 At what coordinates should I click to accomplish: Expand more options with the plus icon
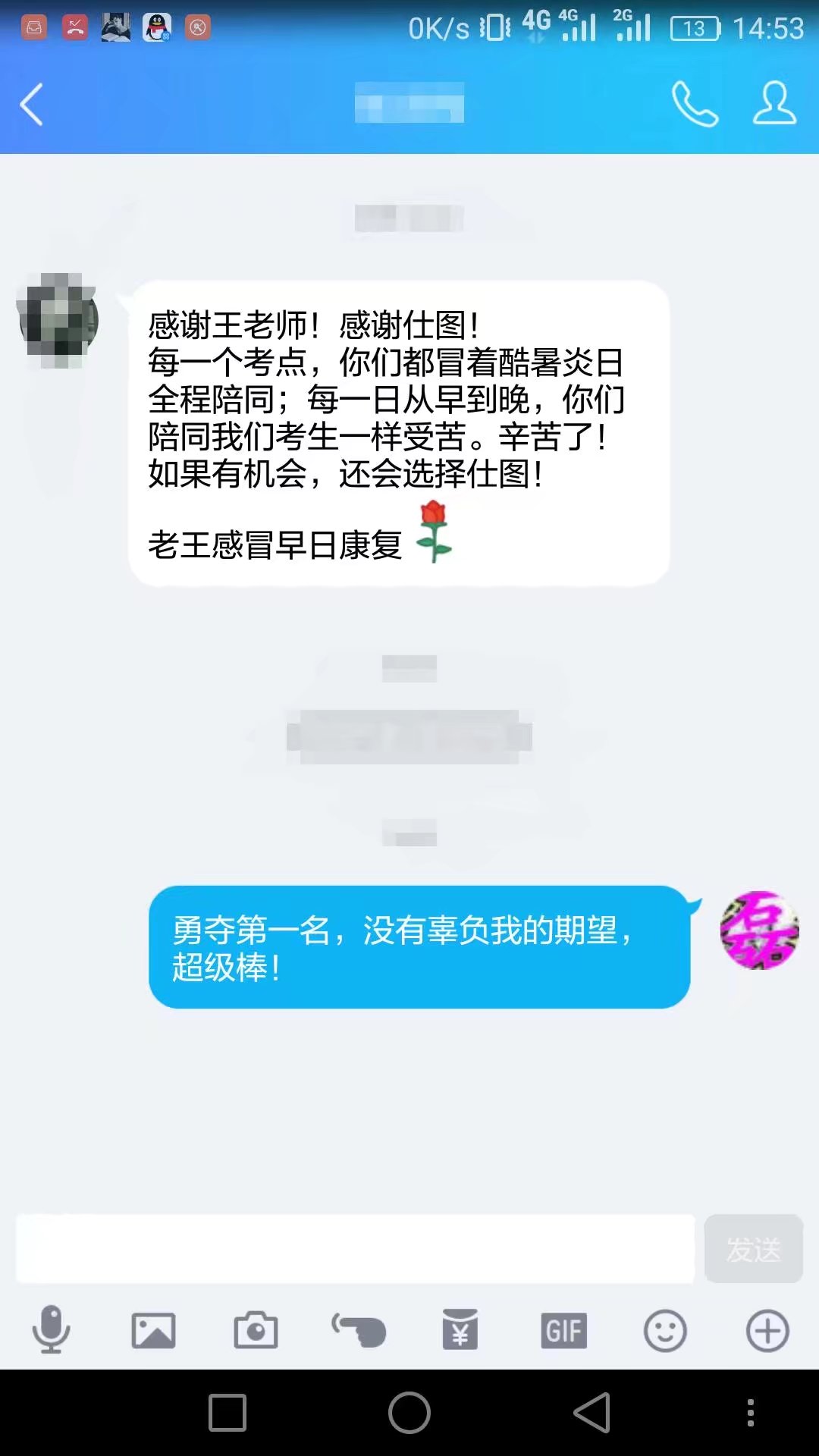(767, 1330)
